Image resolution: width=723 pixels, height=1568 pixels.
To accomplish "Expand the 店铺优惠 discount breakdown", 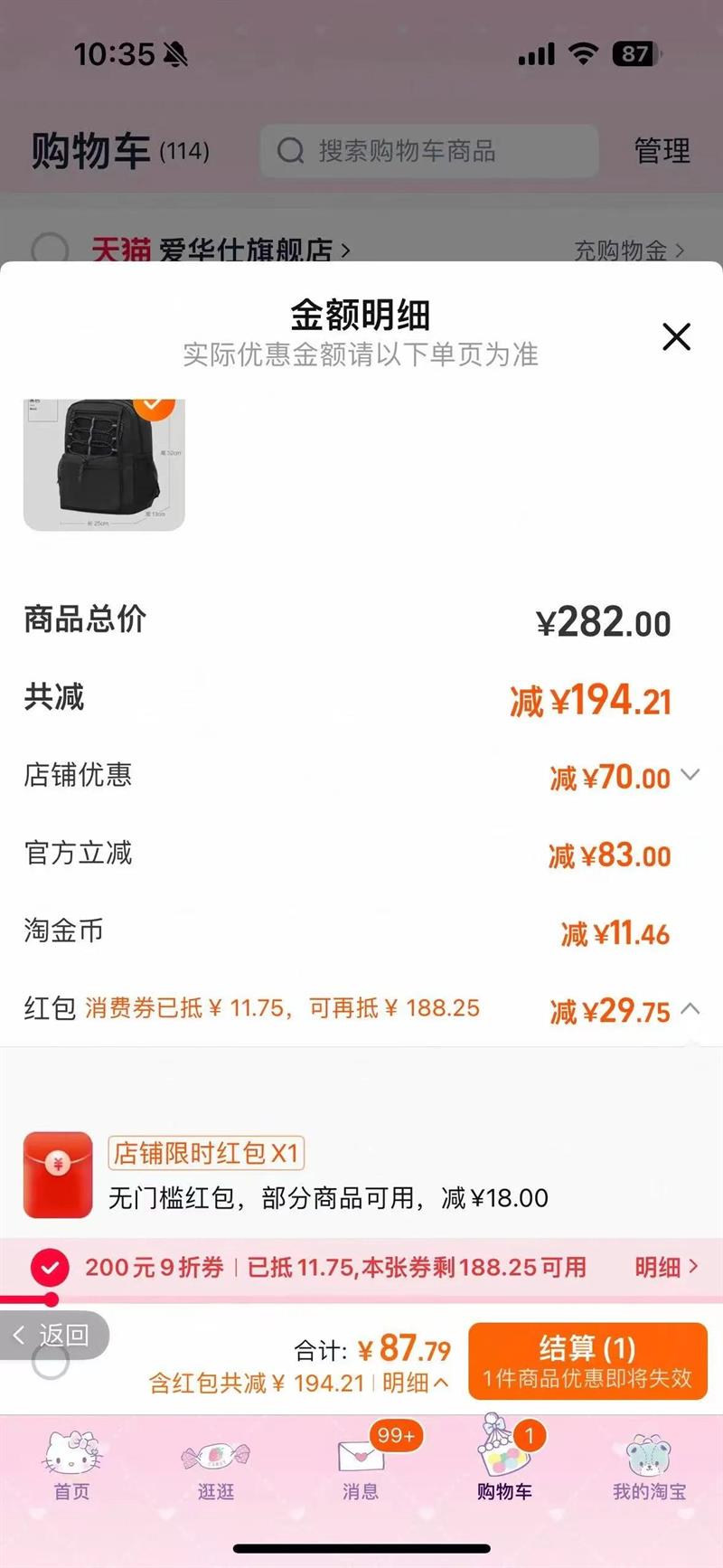I will click(690, 775).
